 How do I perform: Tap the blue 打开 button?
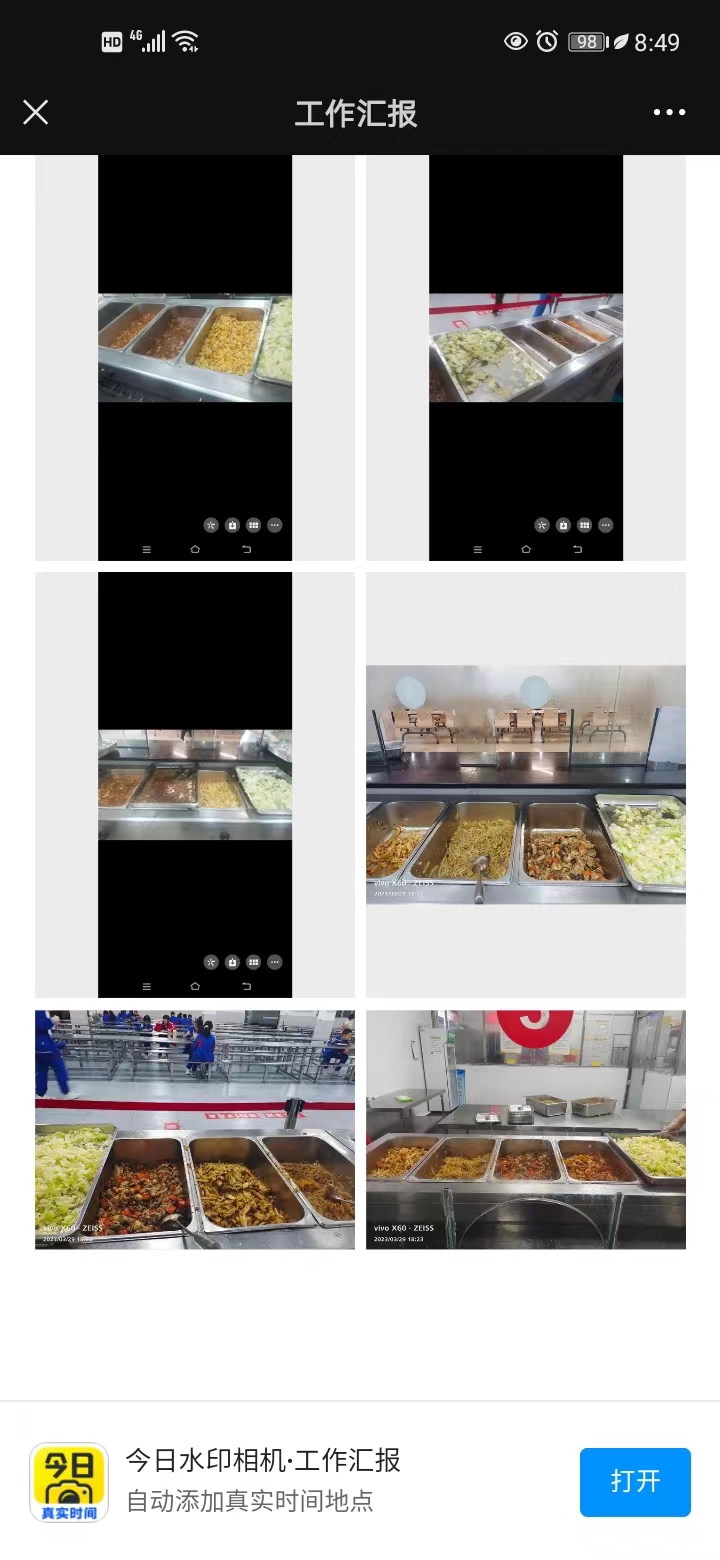[635, 1481]
